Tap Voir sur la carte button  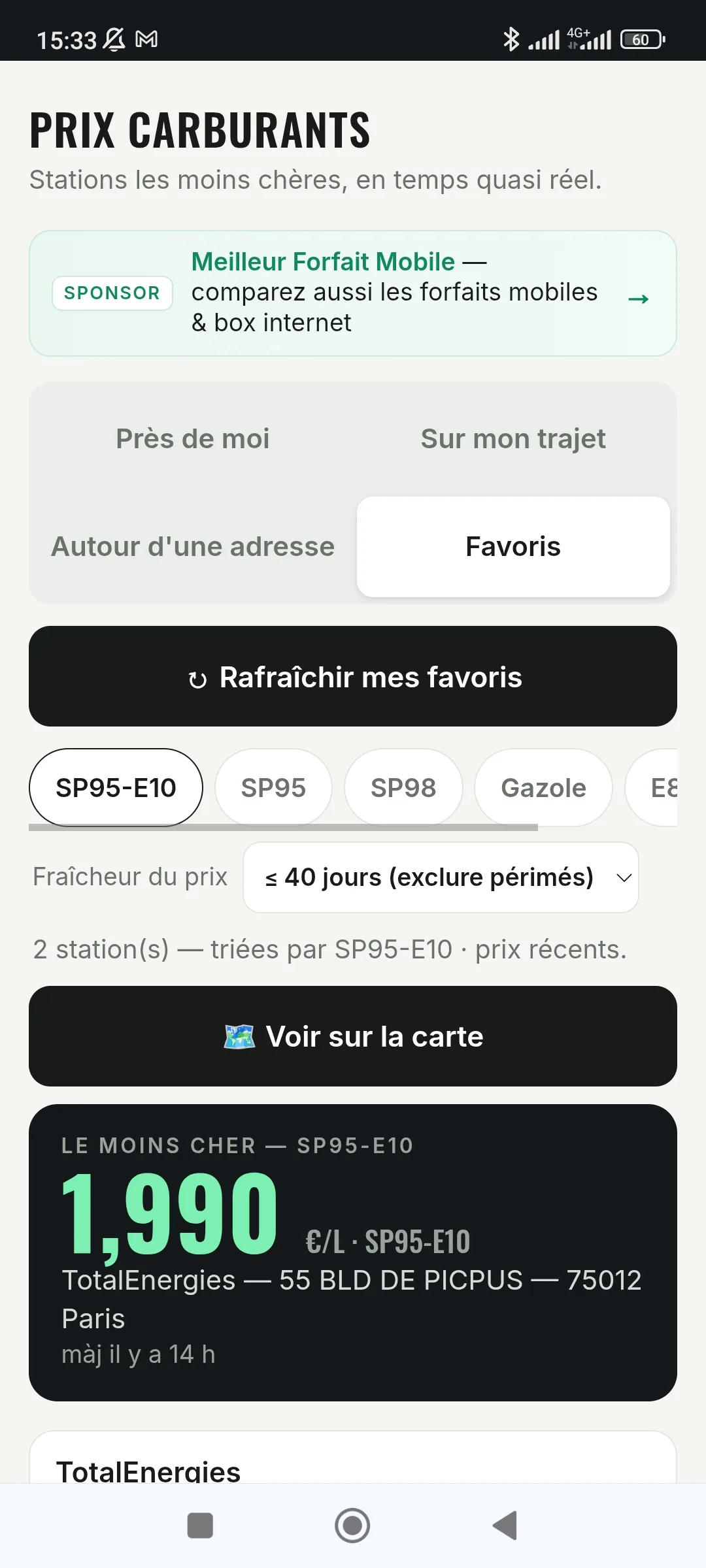coord(353,1036)
